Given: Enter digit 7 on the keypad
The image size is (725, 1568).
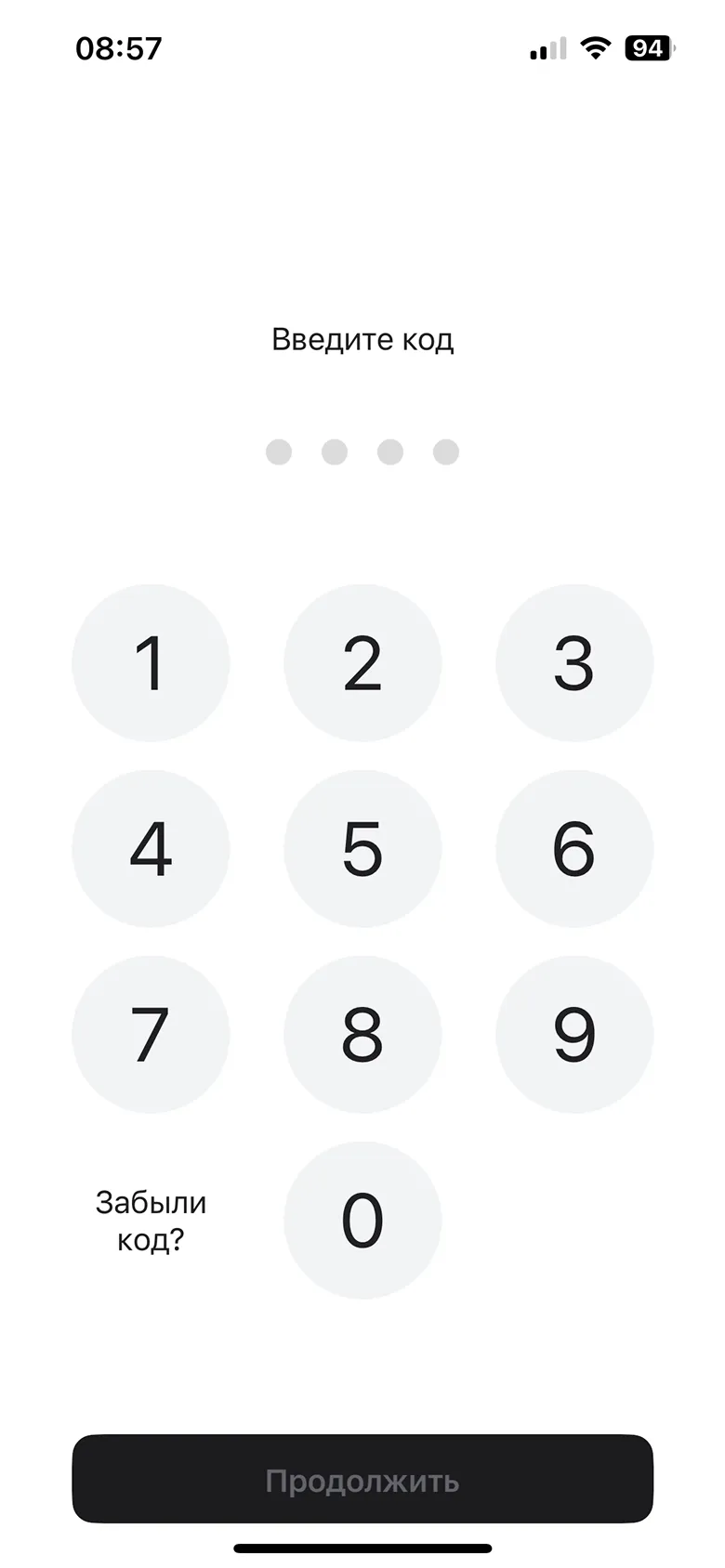Looking at the screenshot, I should (x=151, y=1035).
